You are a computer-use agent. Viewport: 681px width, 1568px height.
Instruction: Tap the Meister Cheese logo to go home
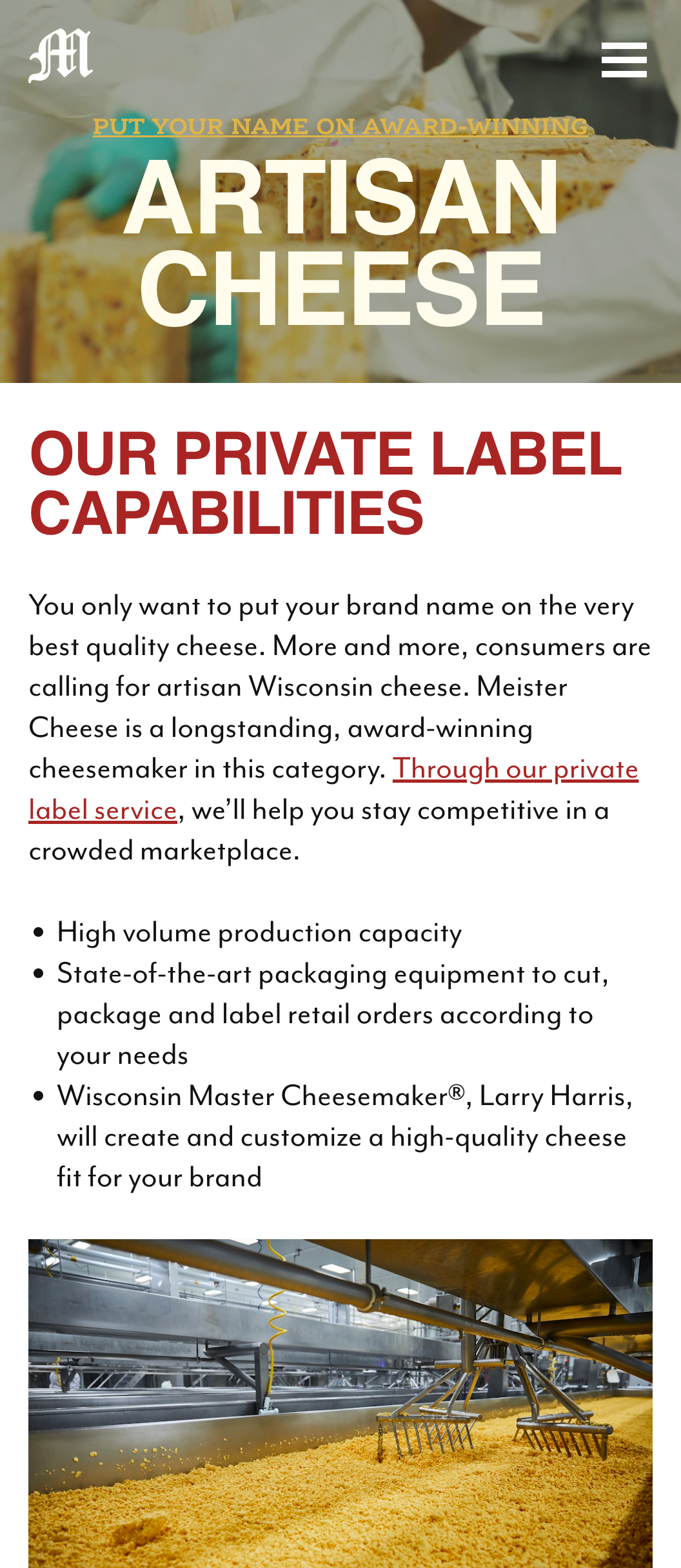coord(61,56)
